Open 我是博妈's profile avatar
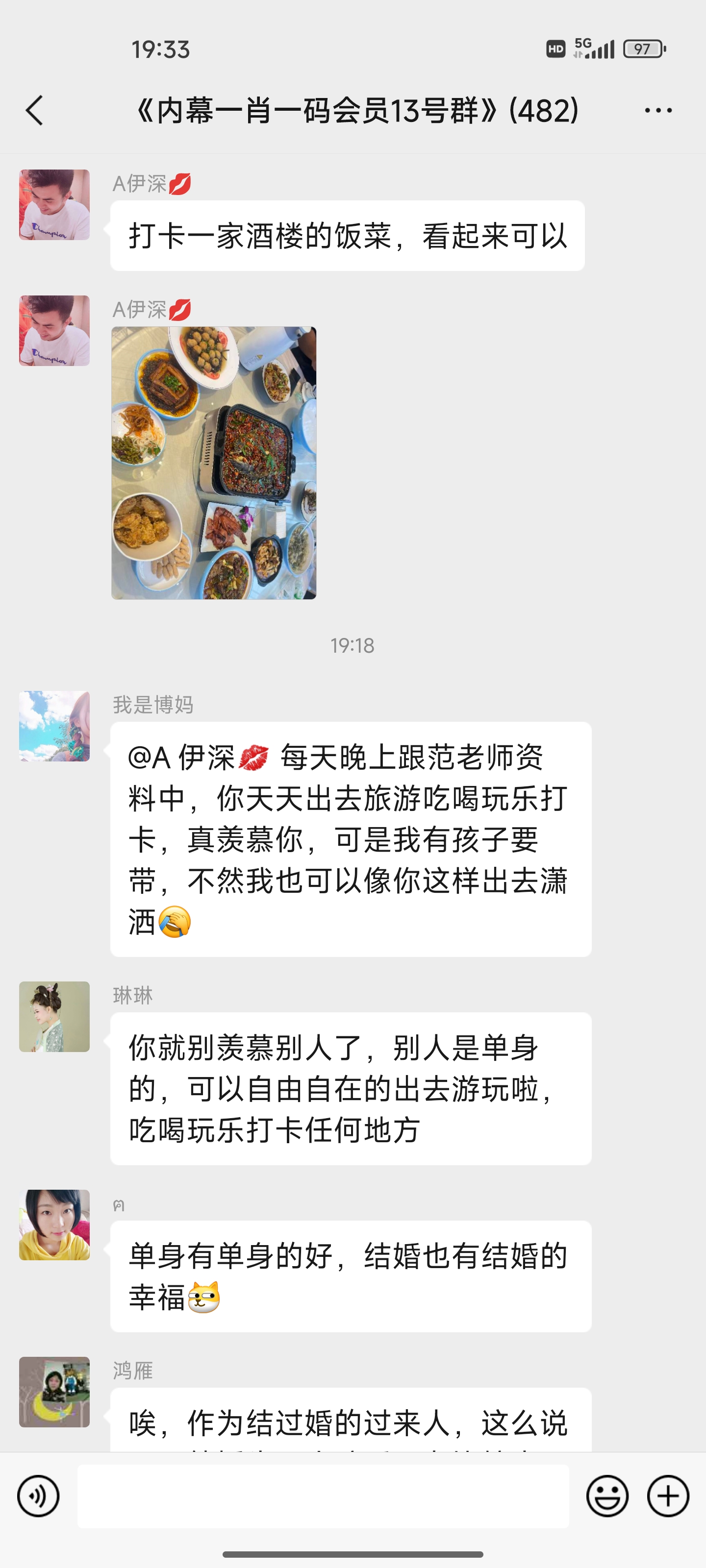 pos(54,726)
